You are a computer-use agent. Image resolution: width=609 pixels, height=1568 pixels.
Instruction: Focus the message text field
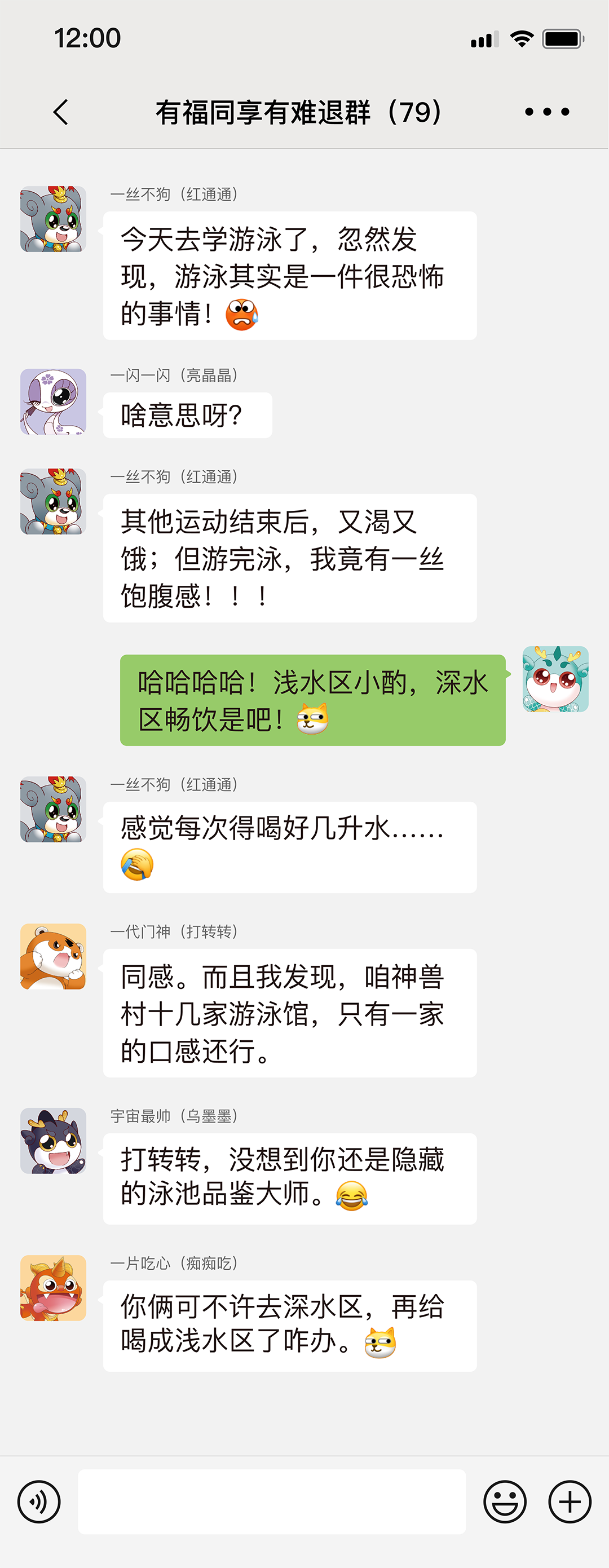click(x=272, y=1501)
